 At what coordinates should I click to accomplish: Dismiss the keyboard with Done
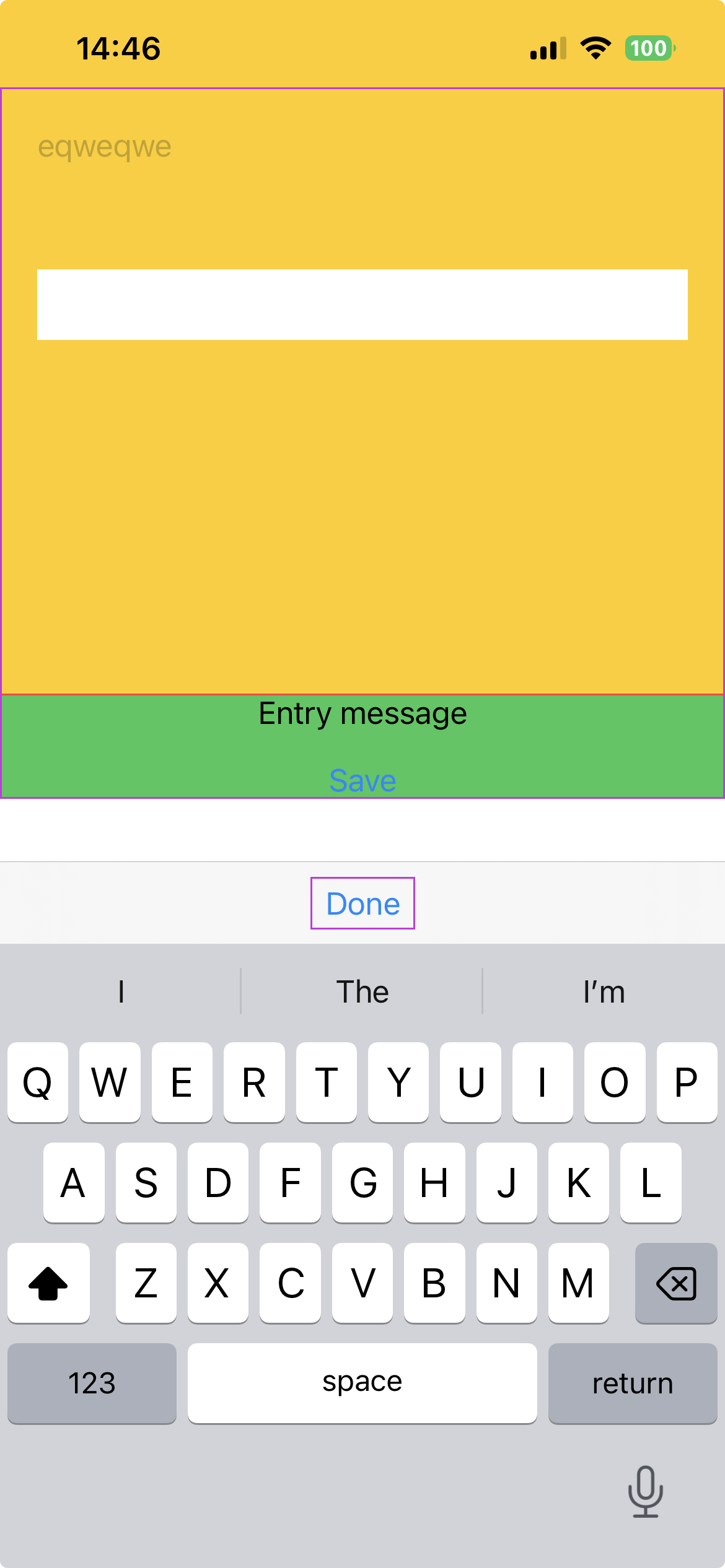[x=362, y=904]
